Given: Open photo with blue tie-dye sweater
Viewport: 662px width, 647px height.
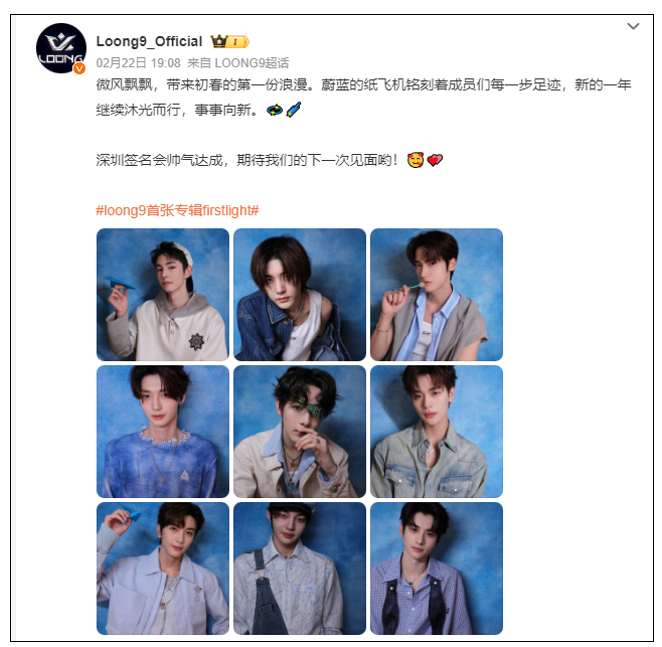Looking at the screenshot, I should [x=162, y=432].
